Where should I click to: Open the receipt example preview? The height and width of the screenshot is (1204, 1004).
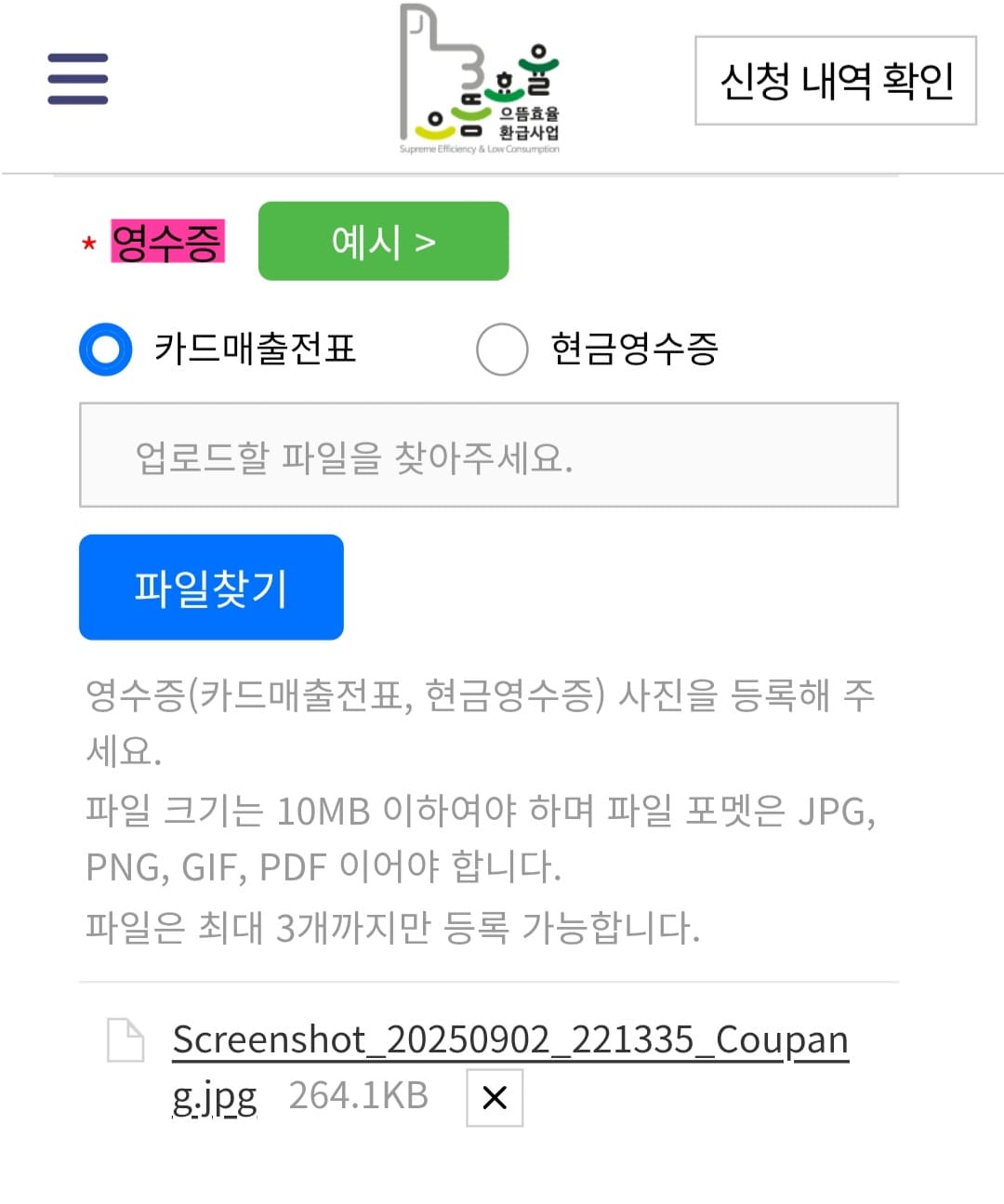[x=383, y=241]
